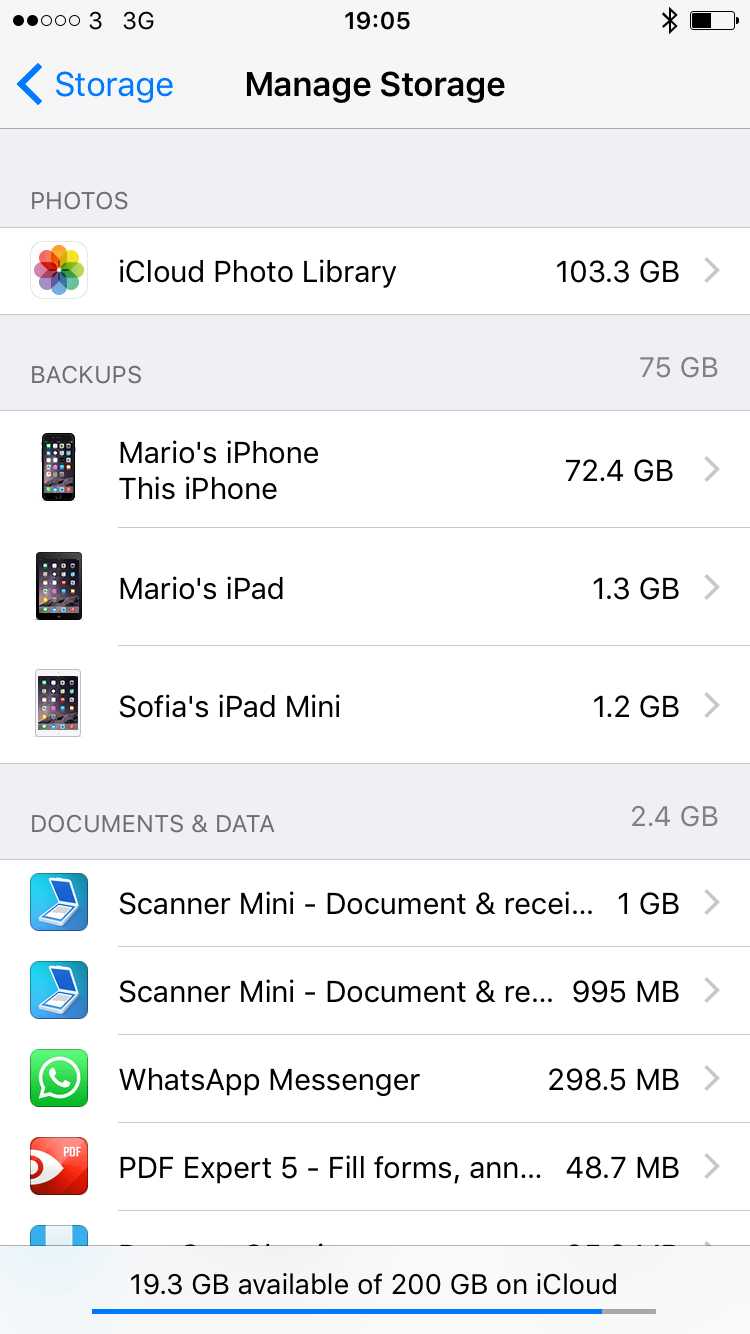Click the Mario's iPad device icon
Viewport: 750px width, 1334px height.
(x=58, y=587)
